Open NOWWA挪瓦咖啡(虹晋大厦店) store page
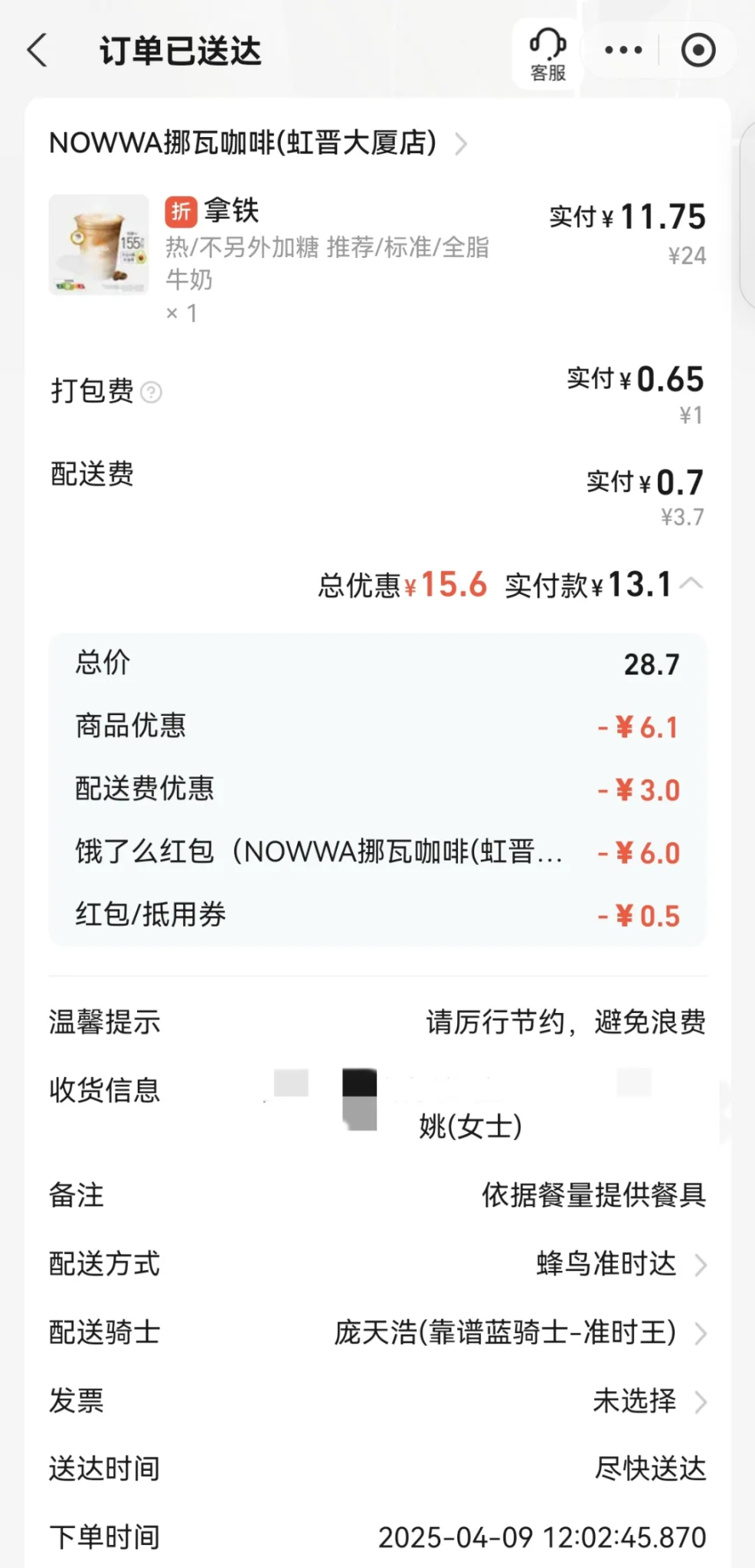 (x=257, y=143)
